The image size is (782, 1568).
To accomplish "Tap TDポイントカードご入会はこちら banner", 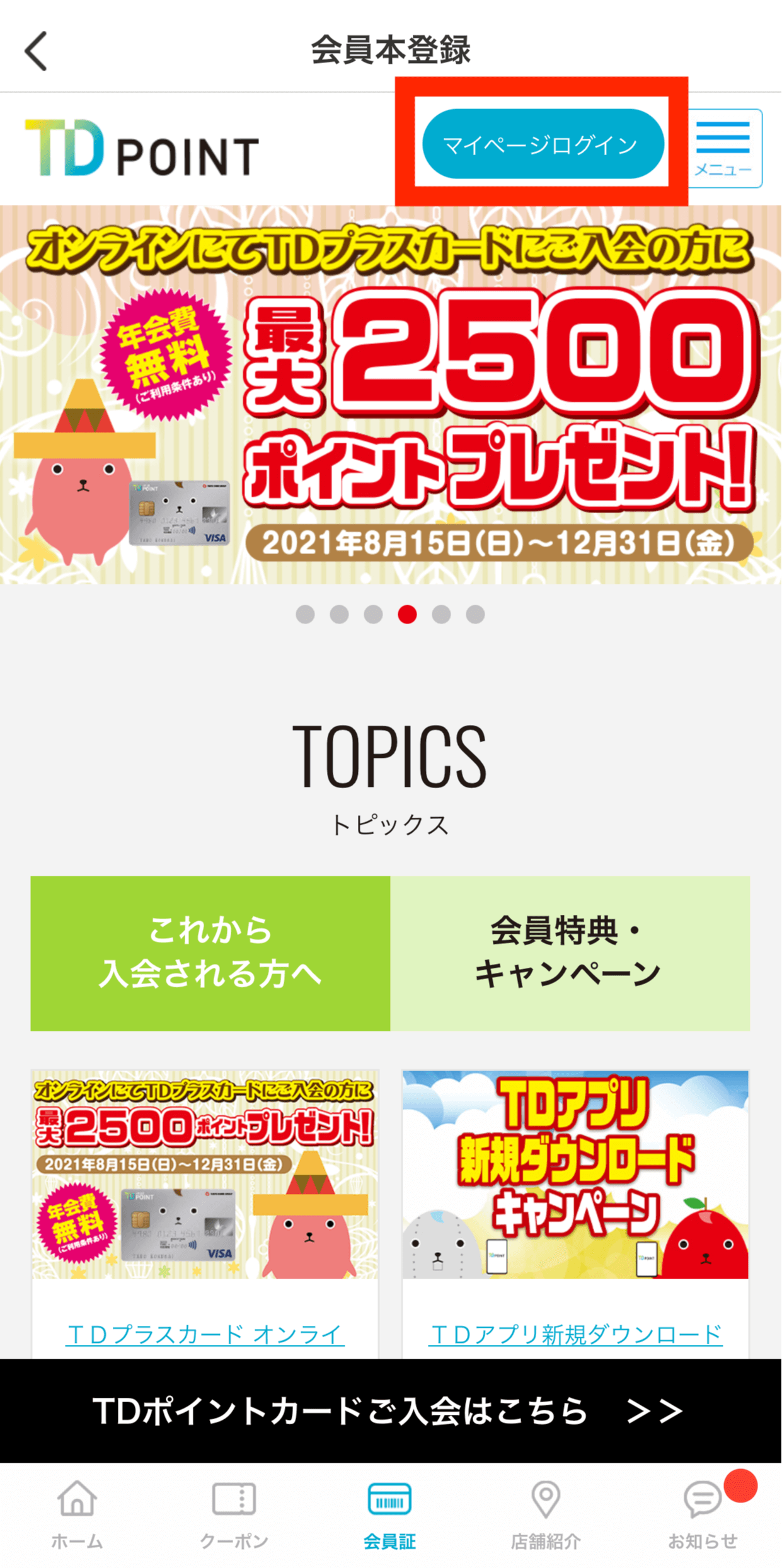I will (x=391, y=1410).
